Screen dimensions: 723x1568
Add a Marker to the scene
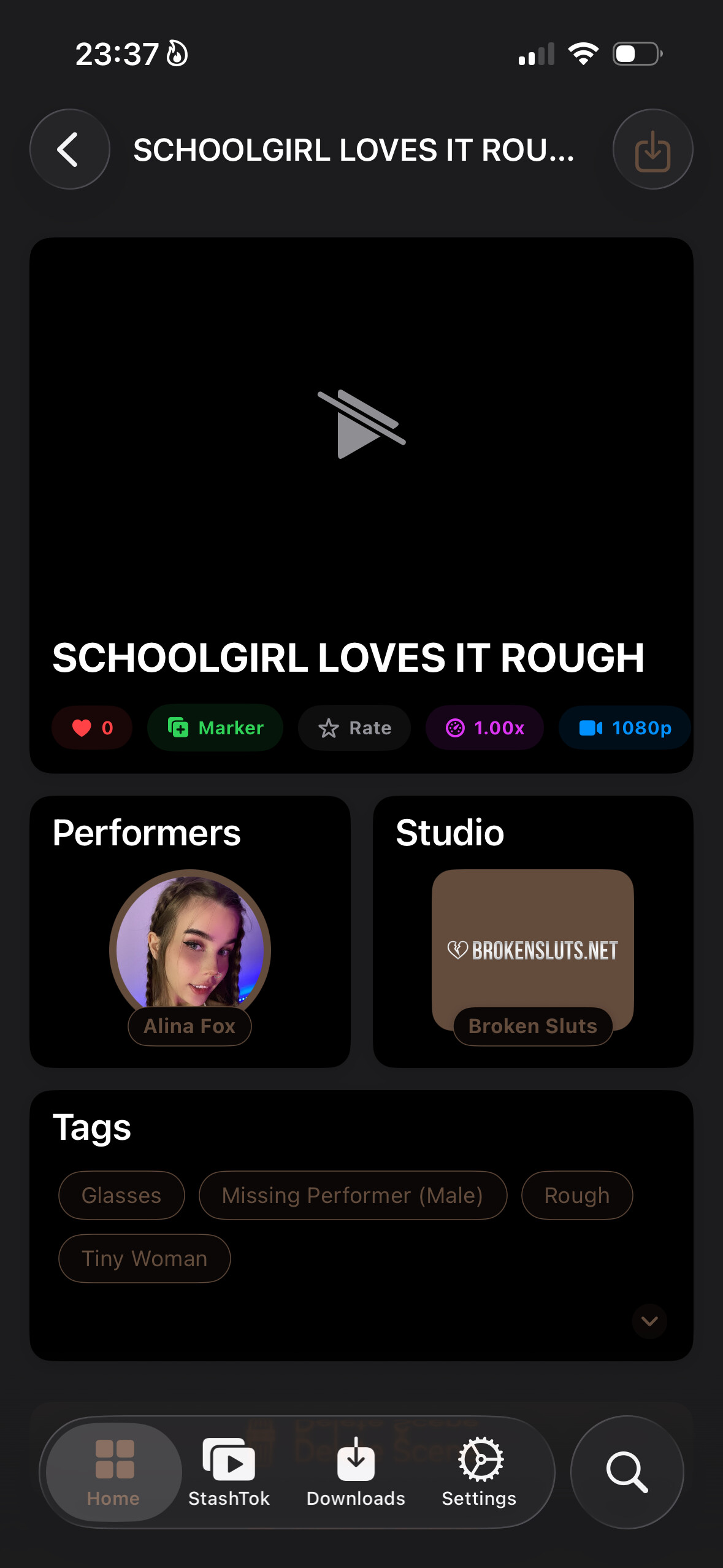coord(215,728)
